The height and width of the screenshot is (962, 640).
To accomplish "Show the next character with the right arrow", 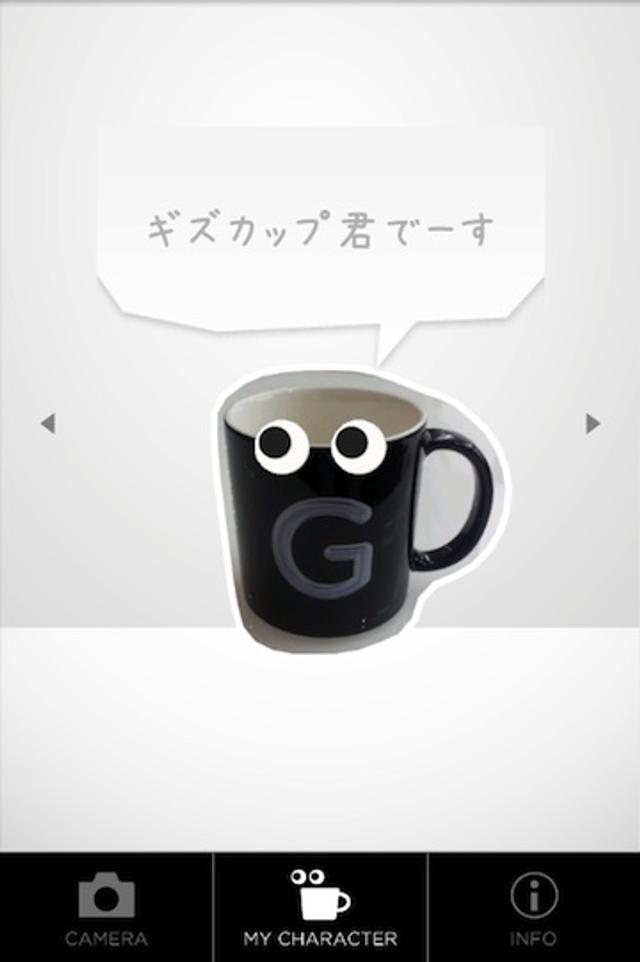I will (x=592, y=424).
